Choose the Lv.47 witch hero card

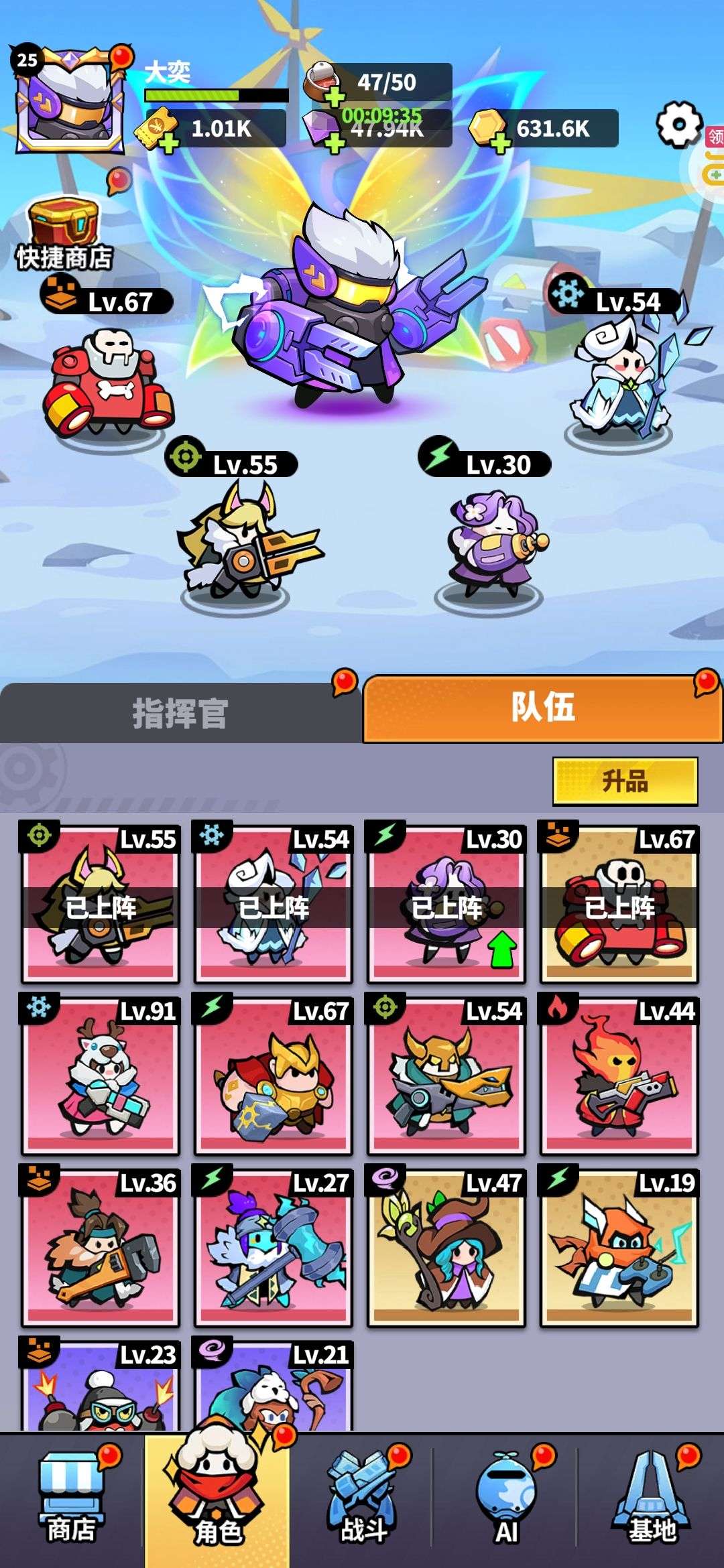(x=446, y=1246)
